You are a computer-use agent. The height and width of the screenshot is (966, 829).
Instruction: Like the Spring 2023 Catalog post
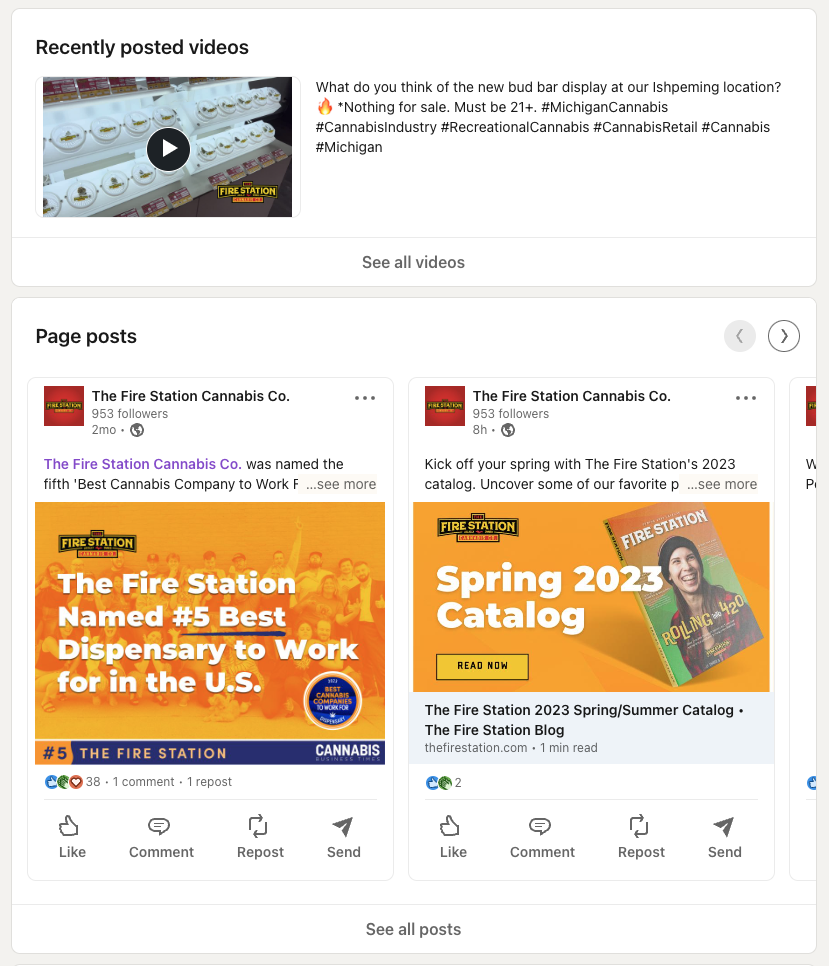[x=453, y=837]
